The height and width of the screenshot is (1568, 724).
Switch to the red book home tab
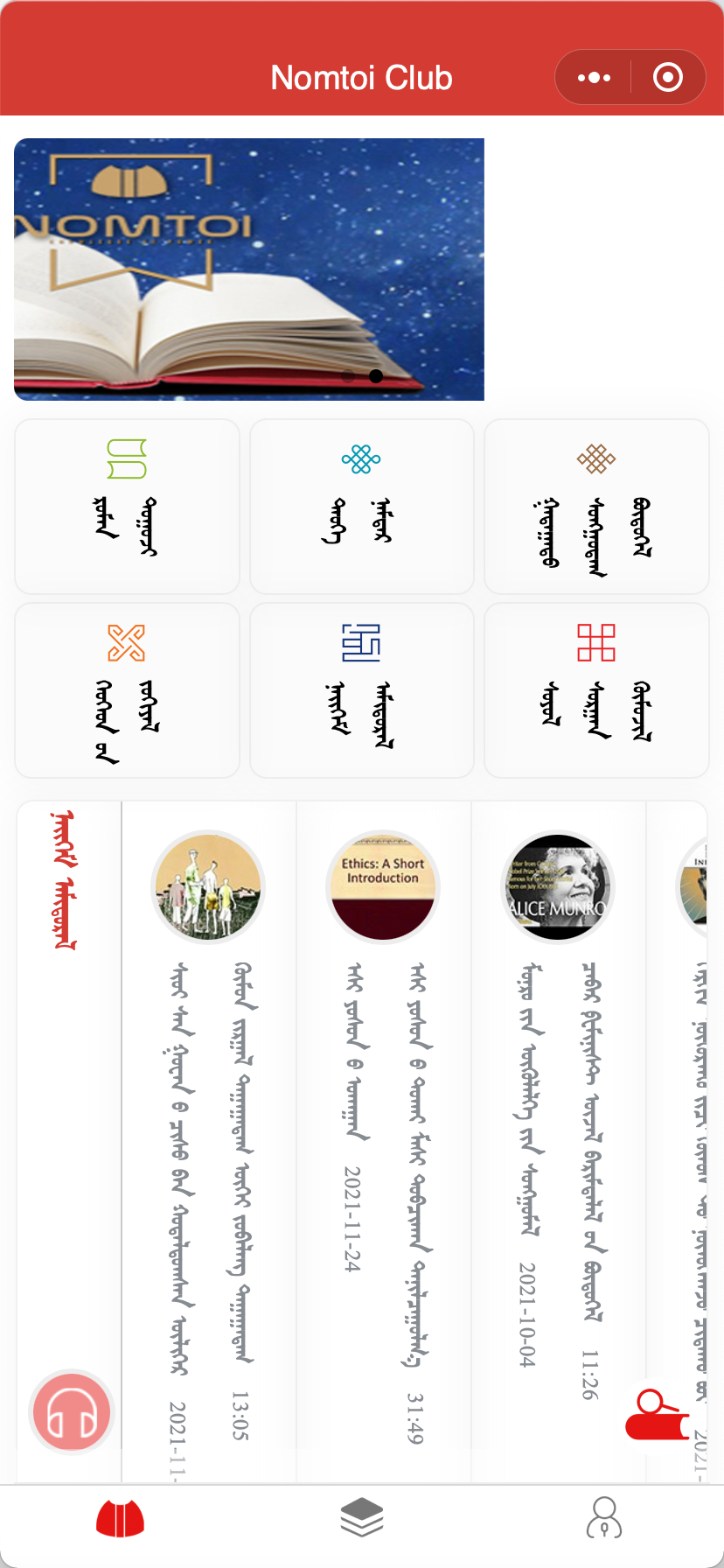tap(121, 1518)
